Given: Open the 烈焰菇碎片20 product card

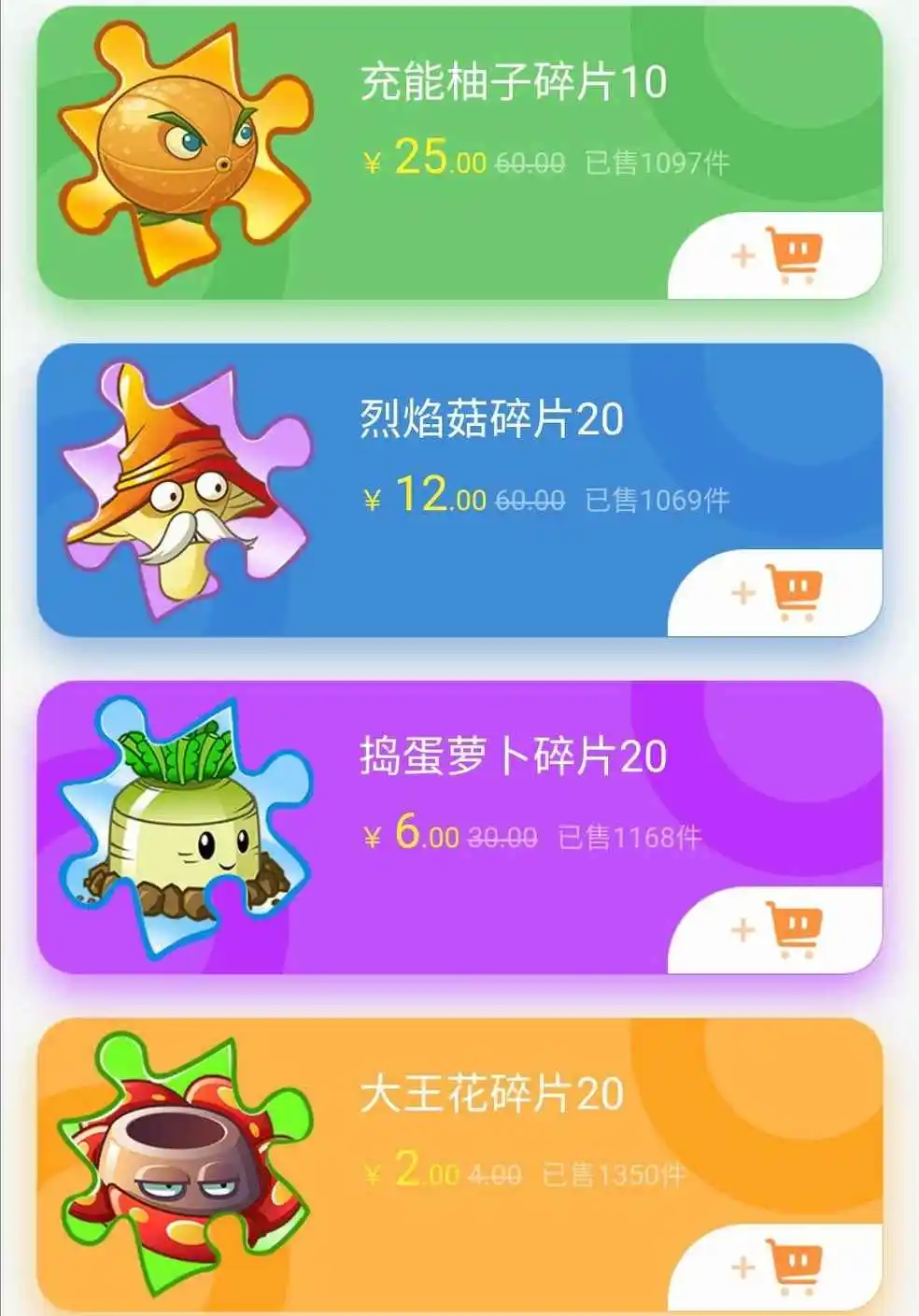Looking at the screenshot, I should pos(491,418).
